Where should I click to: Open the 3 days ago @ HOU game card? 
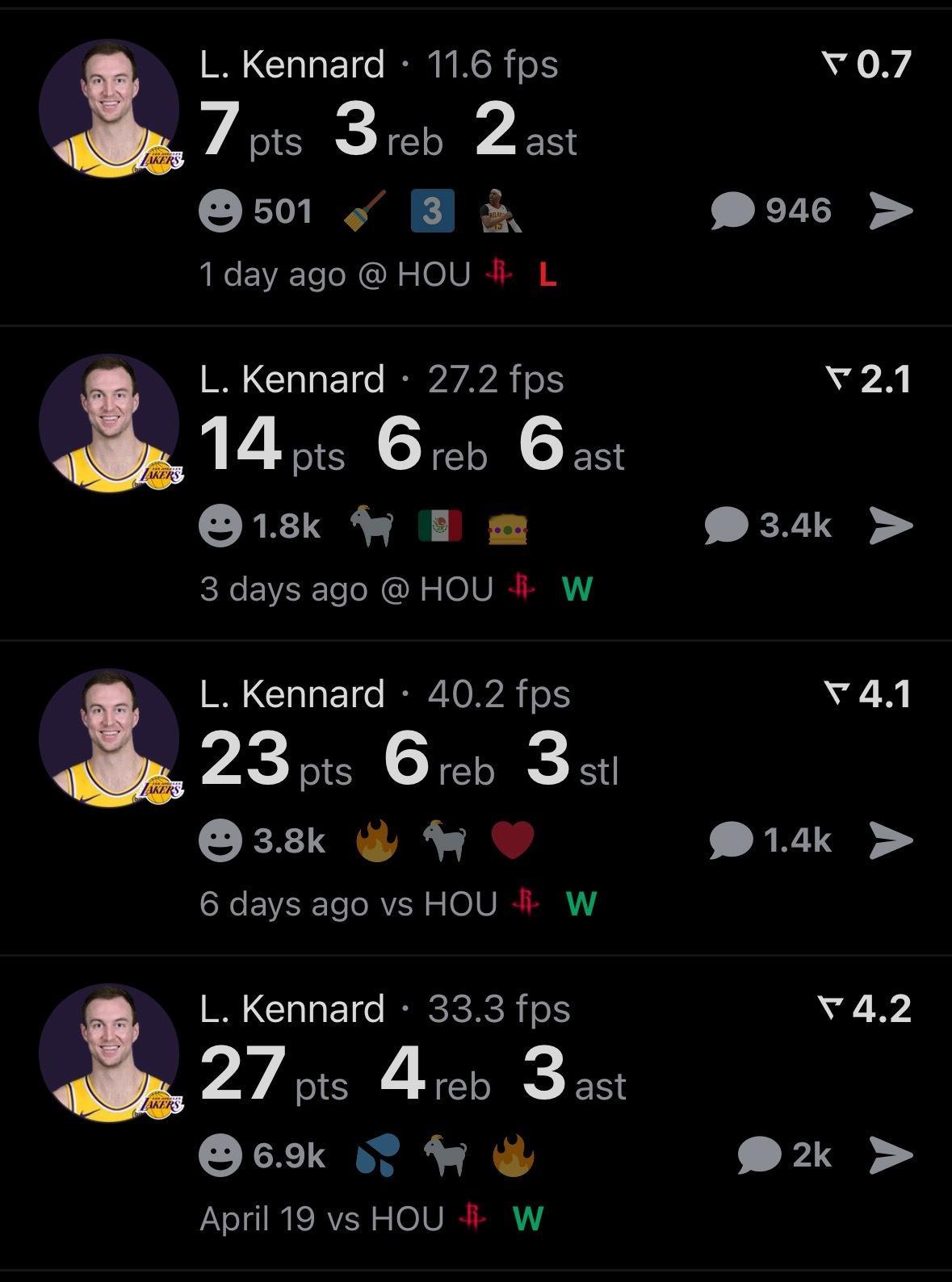484,420
